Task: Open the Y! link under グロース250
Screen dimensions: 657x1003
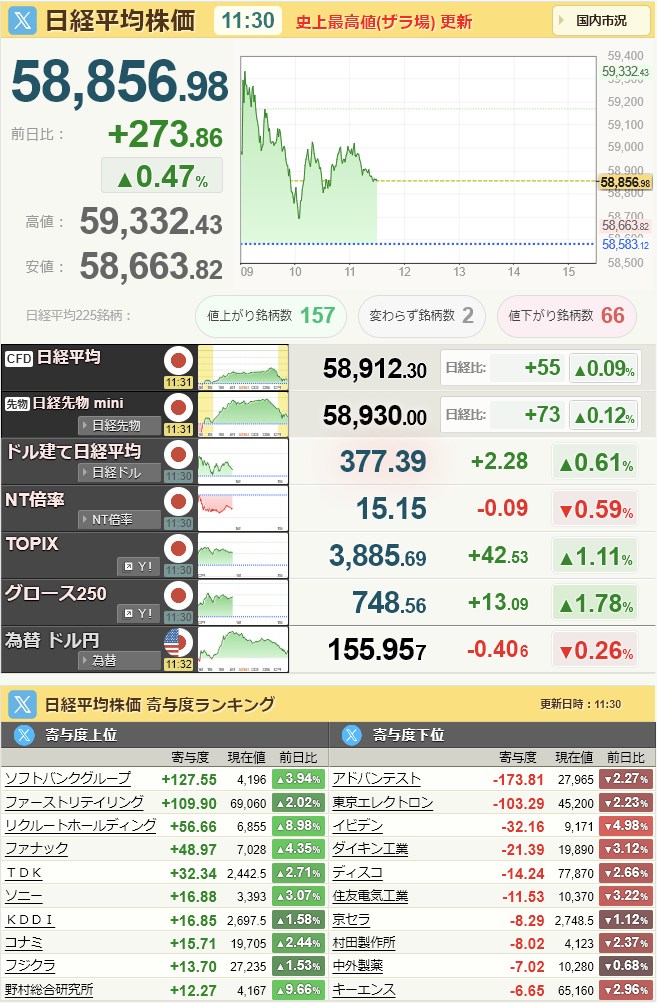Action: tap(138, 613)
